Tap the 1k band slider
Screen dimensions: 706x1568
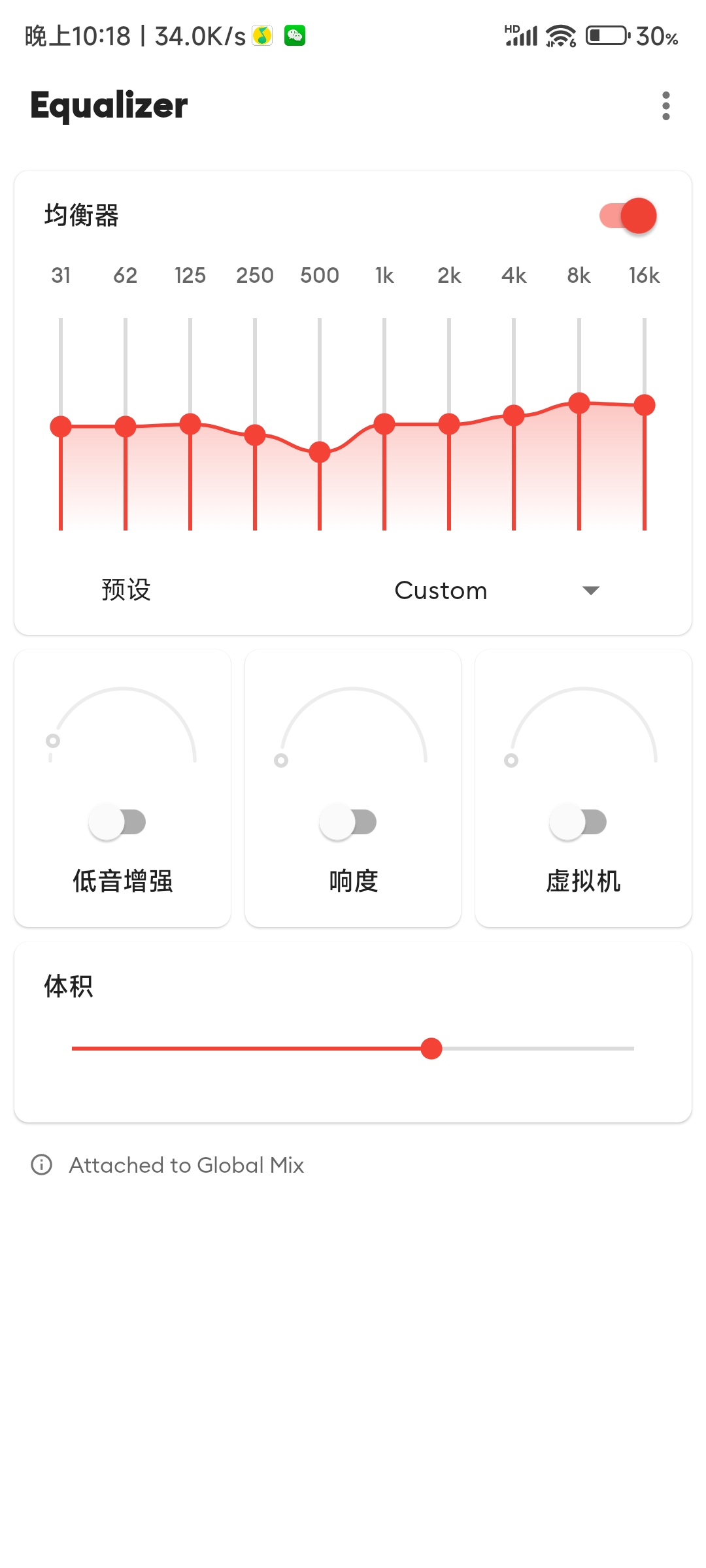coord(384,425)
